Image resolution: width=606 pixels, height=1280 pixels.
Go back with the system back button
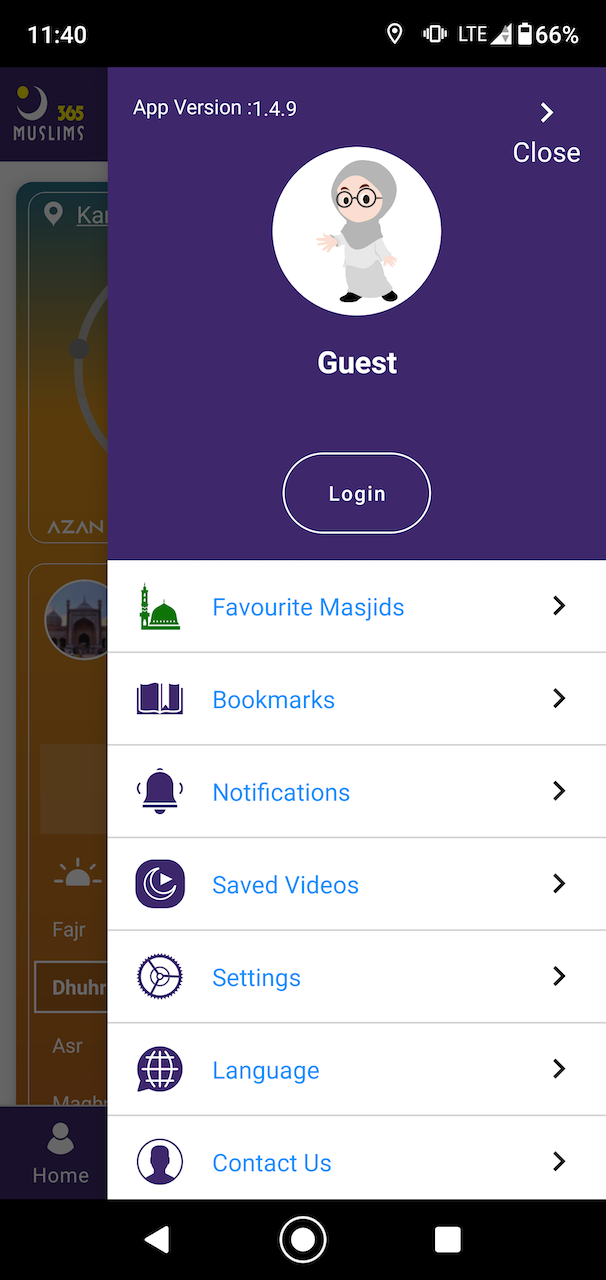[157, 1240]
